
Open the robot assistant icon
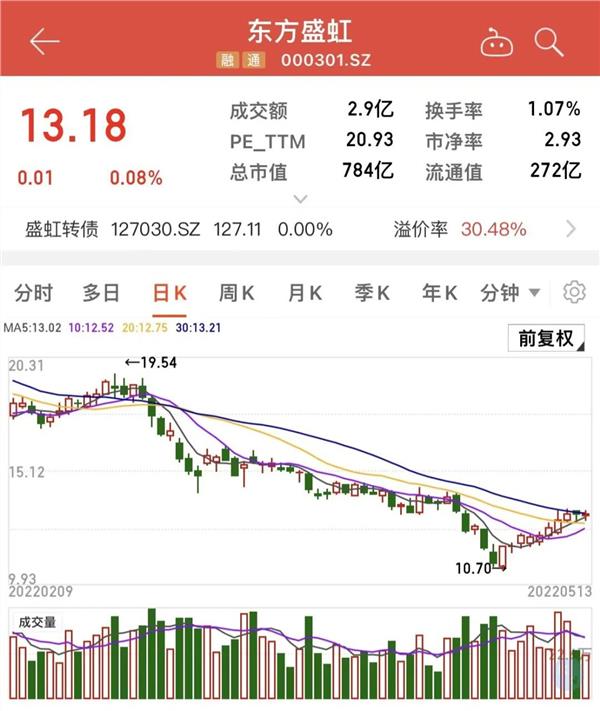[497, 42]
